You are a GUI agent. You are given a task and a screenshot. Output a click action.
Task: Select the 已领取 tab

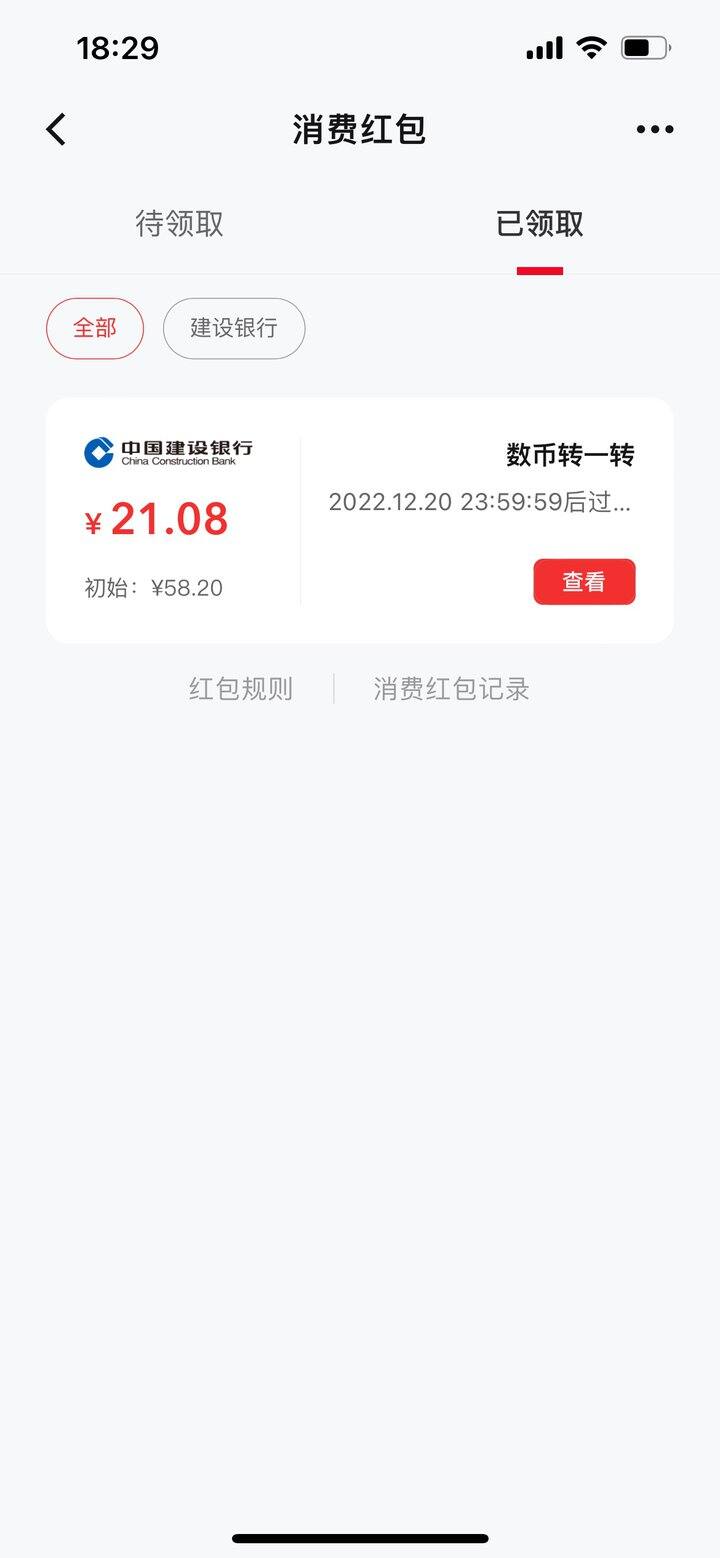coord(540,224)
